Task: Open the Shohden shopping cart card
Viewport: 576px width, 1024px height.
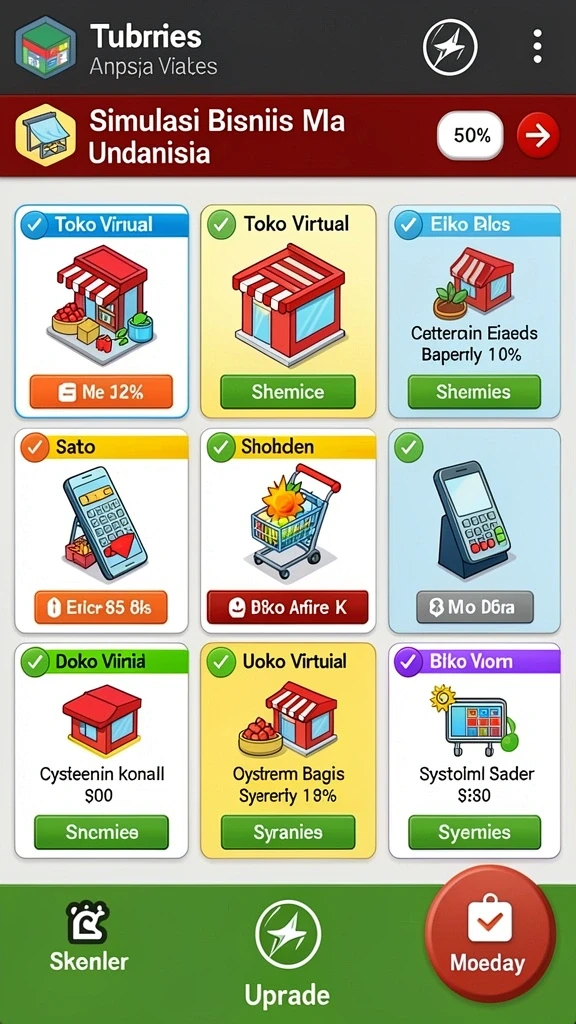Action: (288, 531)
